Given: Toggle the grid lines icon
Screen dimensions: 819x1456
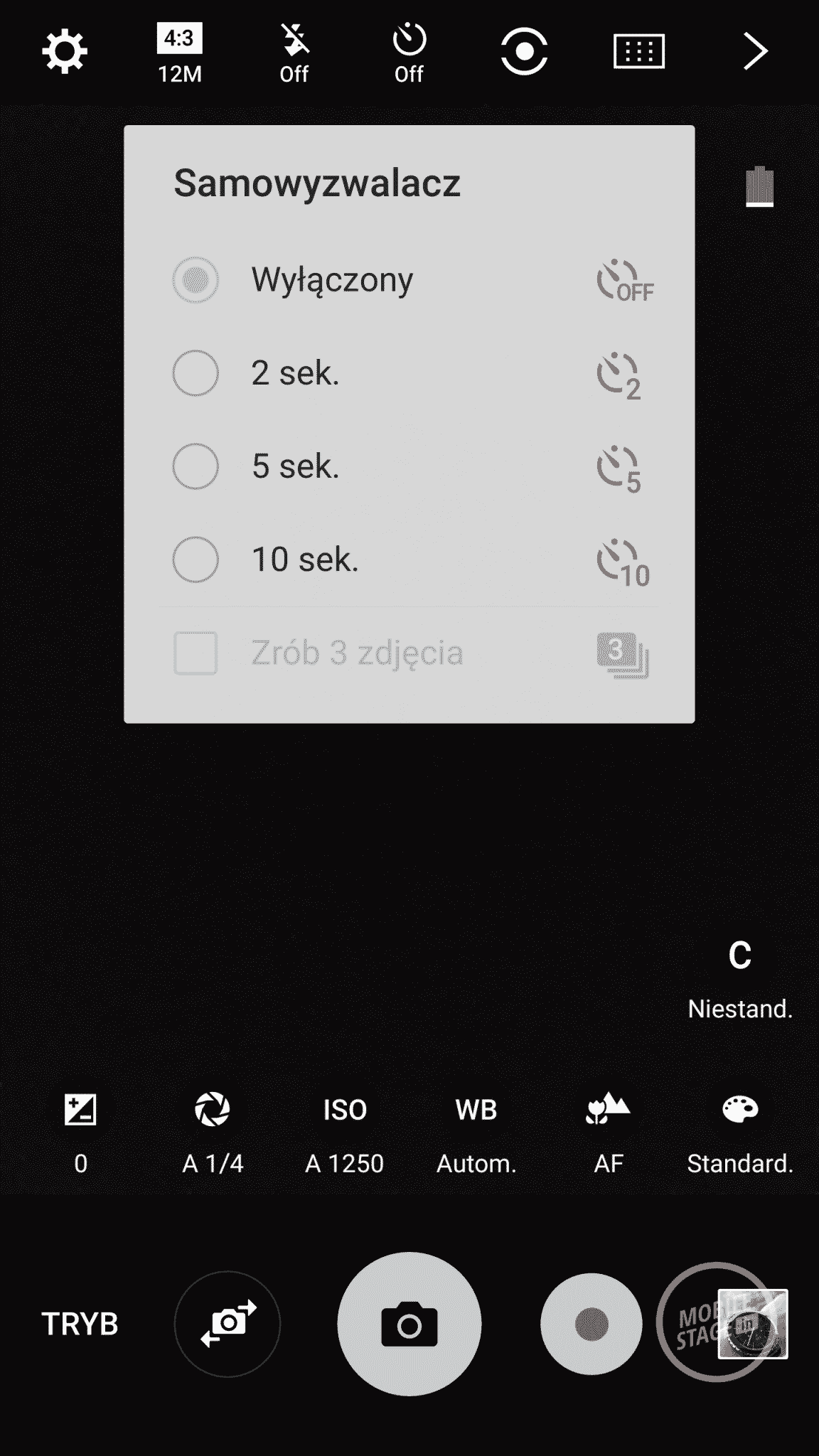Looking at the screenshot, I should coord(638,51).
